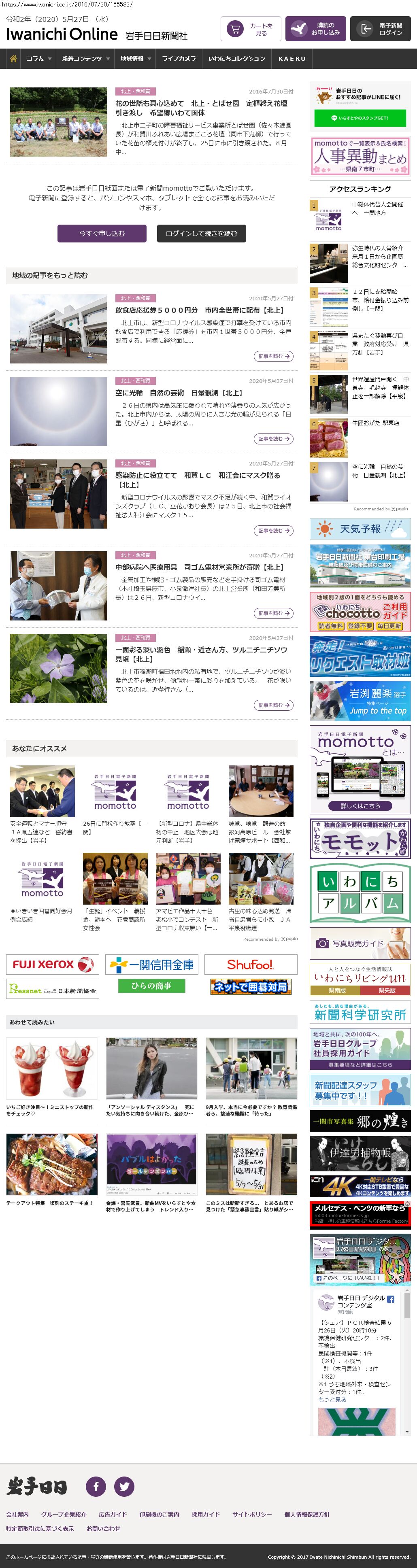Visit the Twitter icon in footer
This screenshot has width=417, height=1568.
point(124,1486)
